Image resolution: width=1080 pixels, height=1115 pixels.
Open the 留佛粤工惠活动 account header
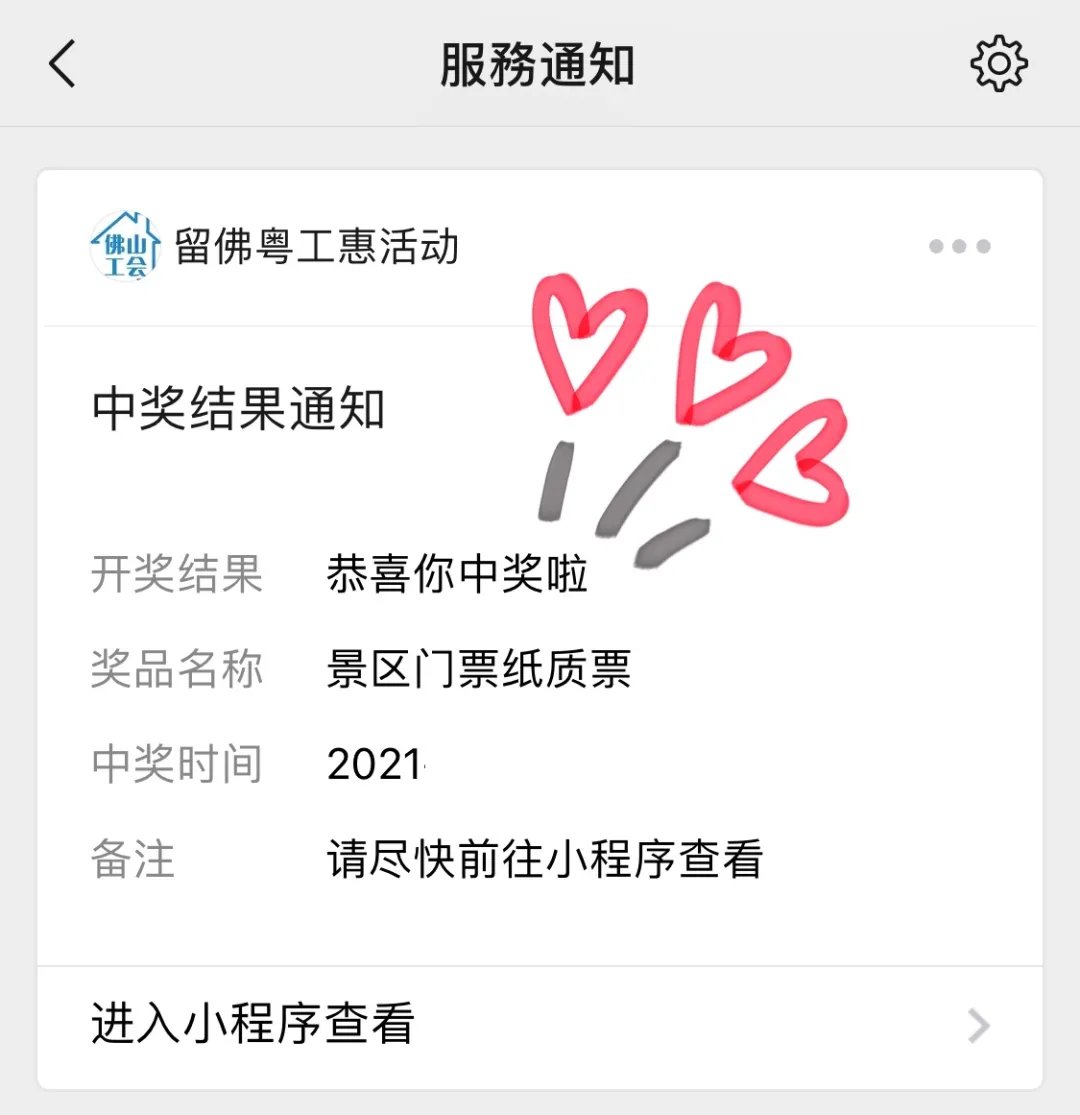tap(275, 247)
